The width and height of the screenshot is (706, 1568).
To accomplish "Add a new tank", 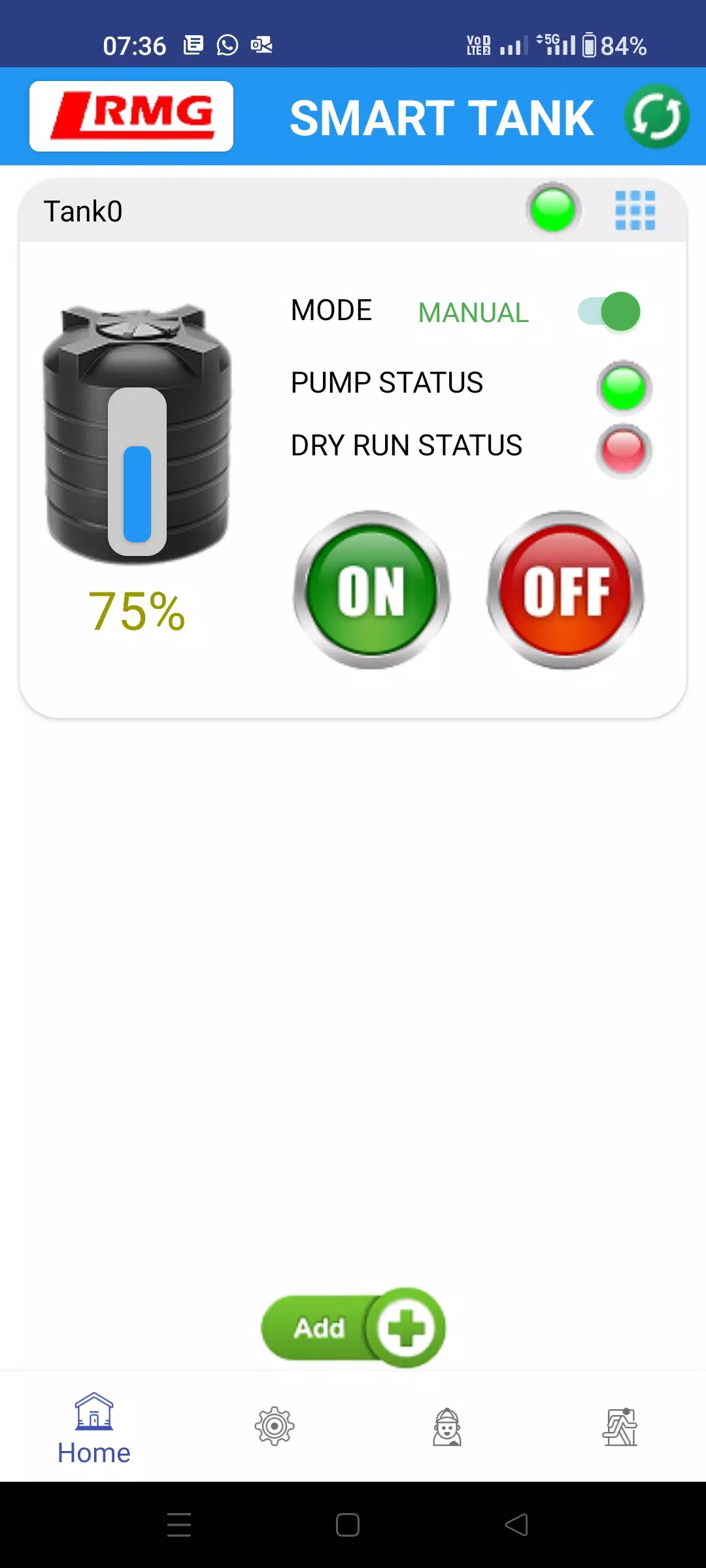I will [x=353, y=1327].
